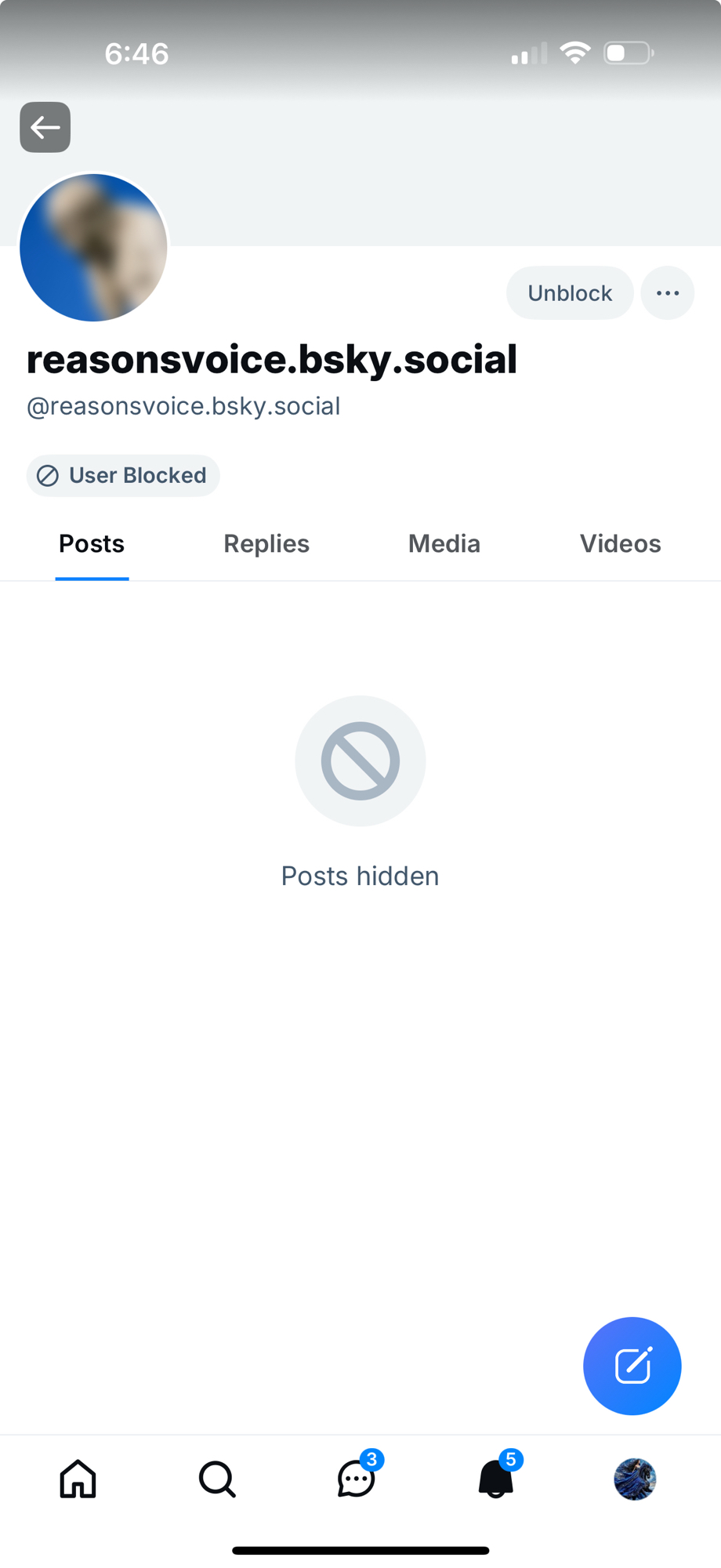The width and height of the screenshot is (721, 1568).
Task: Open chats with 3 unread messages
Action: point(357,1479)
